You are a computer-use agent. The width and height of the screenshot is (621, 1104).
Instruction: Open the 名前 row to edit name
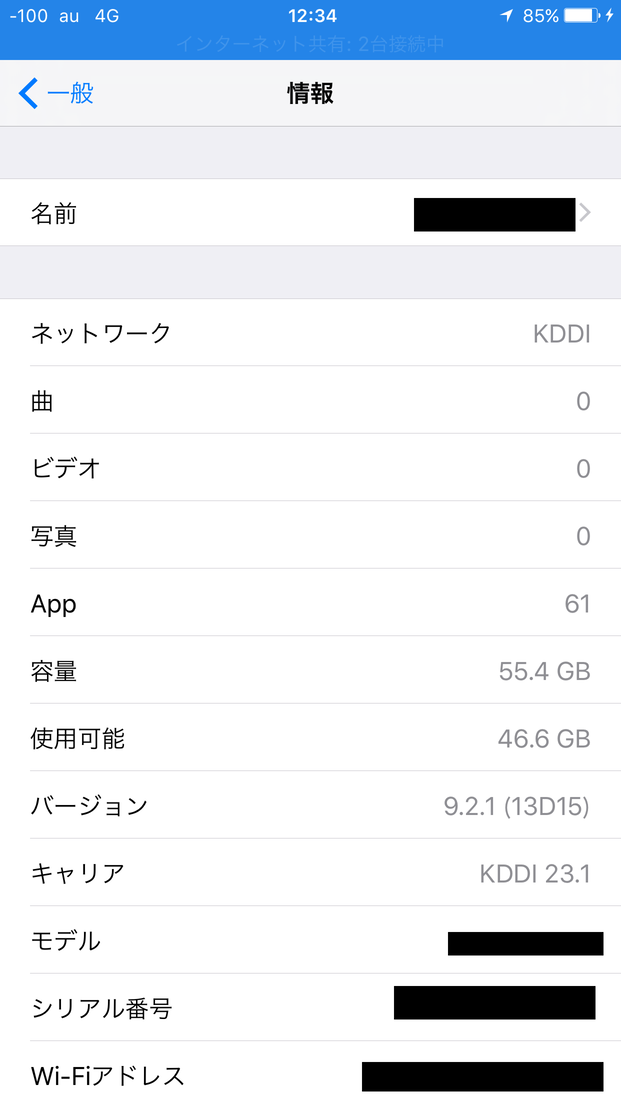pos(310,213)
